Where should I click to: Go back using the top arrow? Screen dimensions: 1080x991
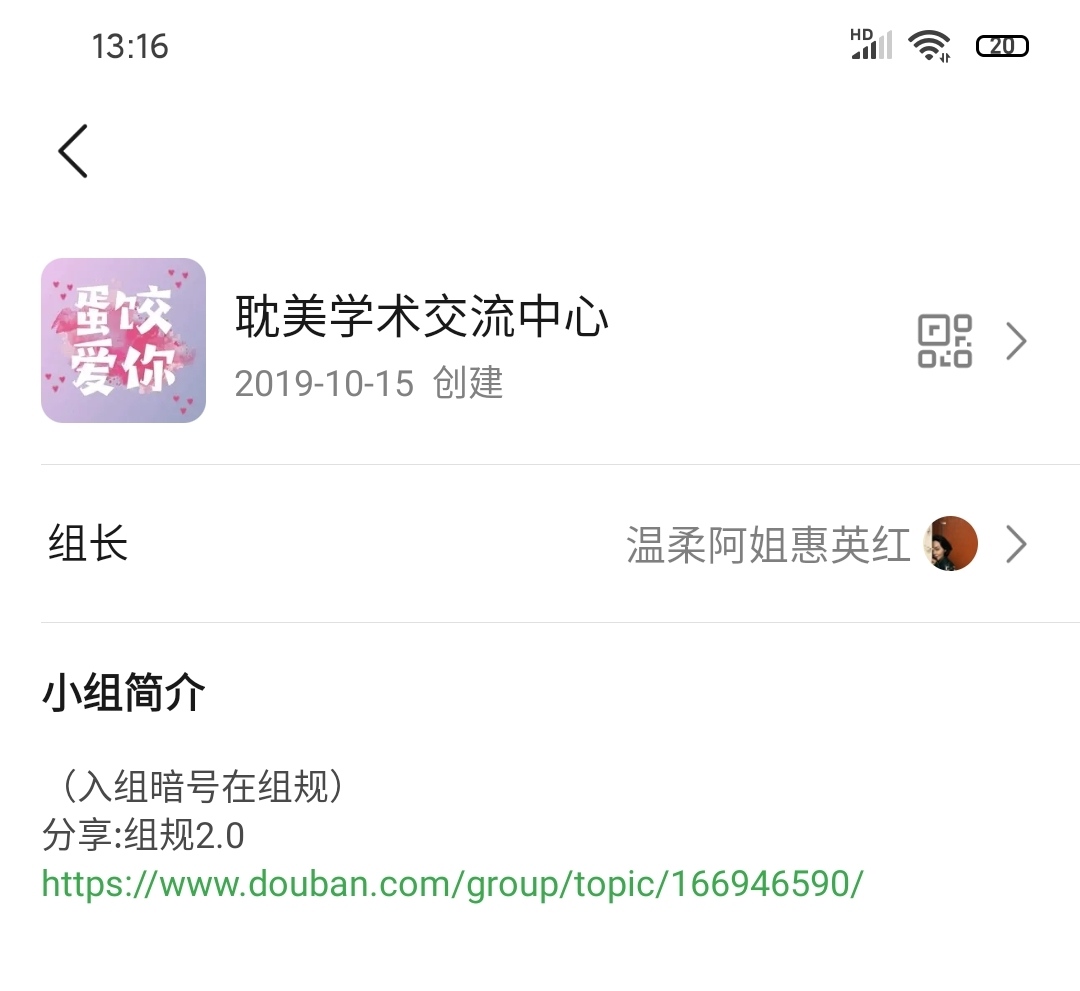[73, 152]
